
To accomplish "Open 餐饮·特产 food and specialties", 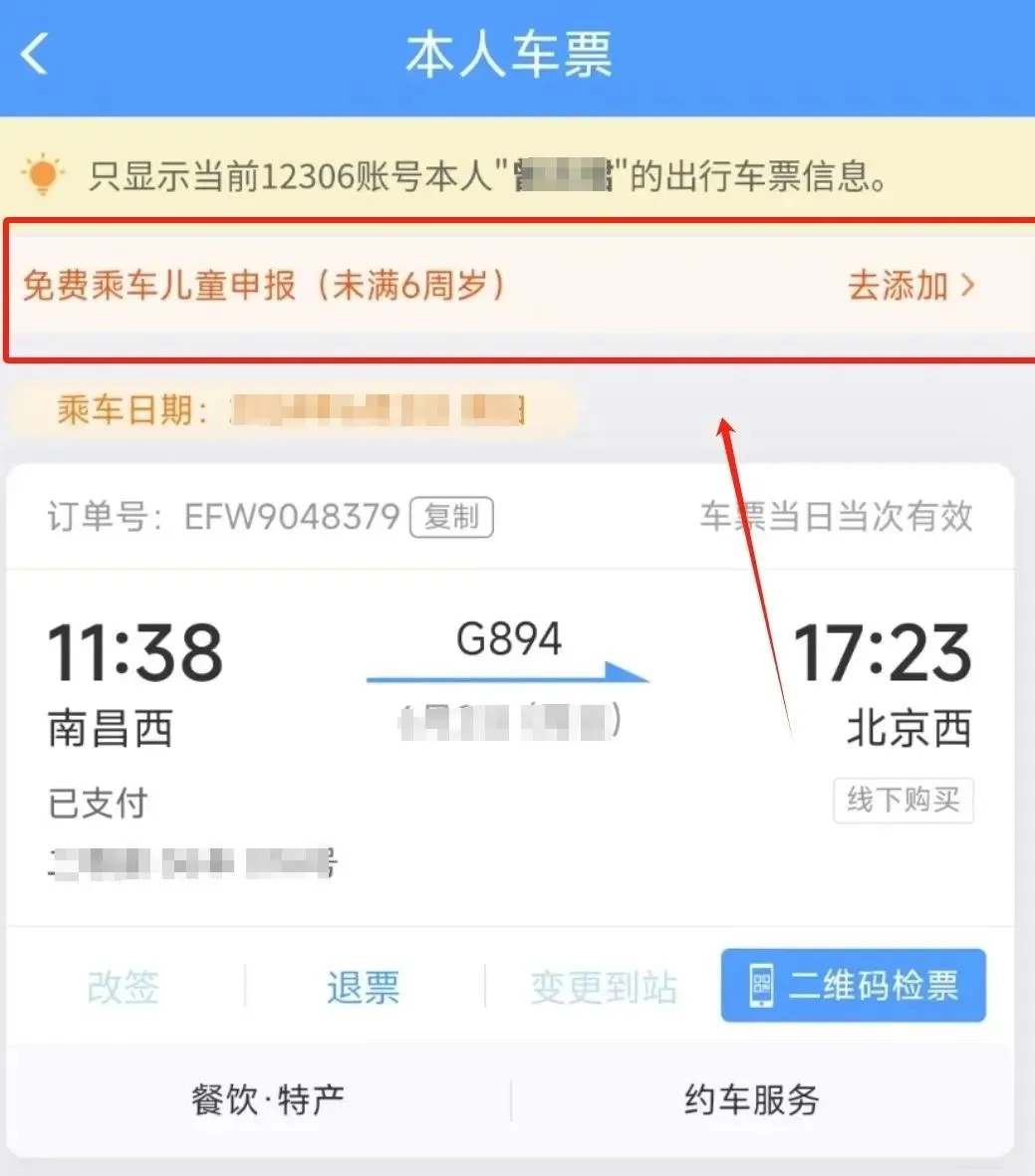I will tap(268, 1100).
